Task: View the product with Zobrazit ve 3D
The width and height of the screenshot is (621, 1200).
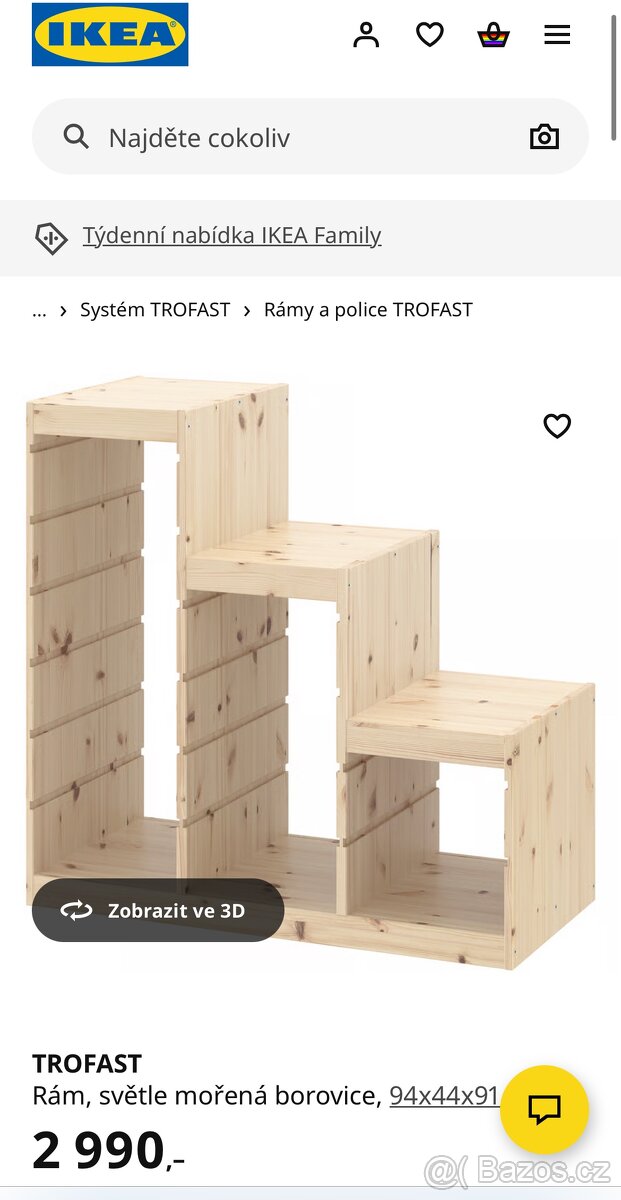Action: click(x=158, y=910)
